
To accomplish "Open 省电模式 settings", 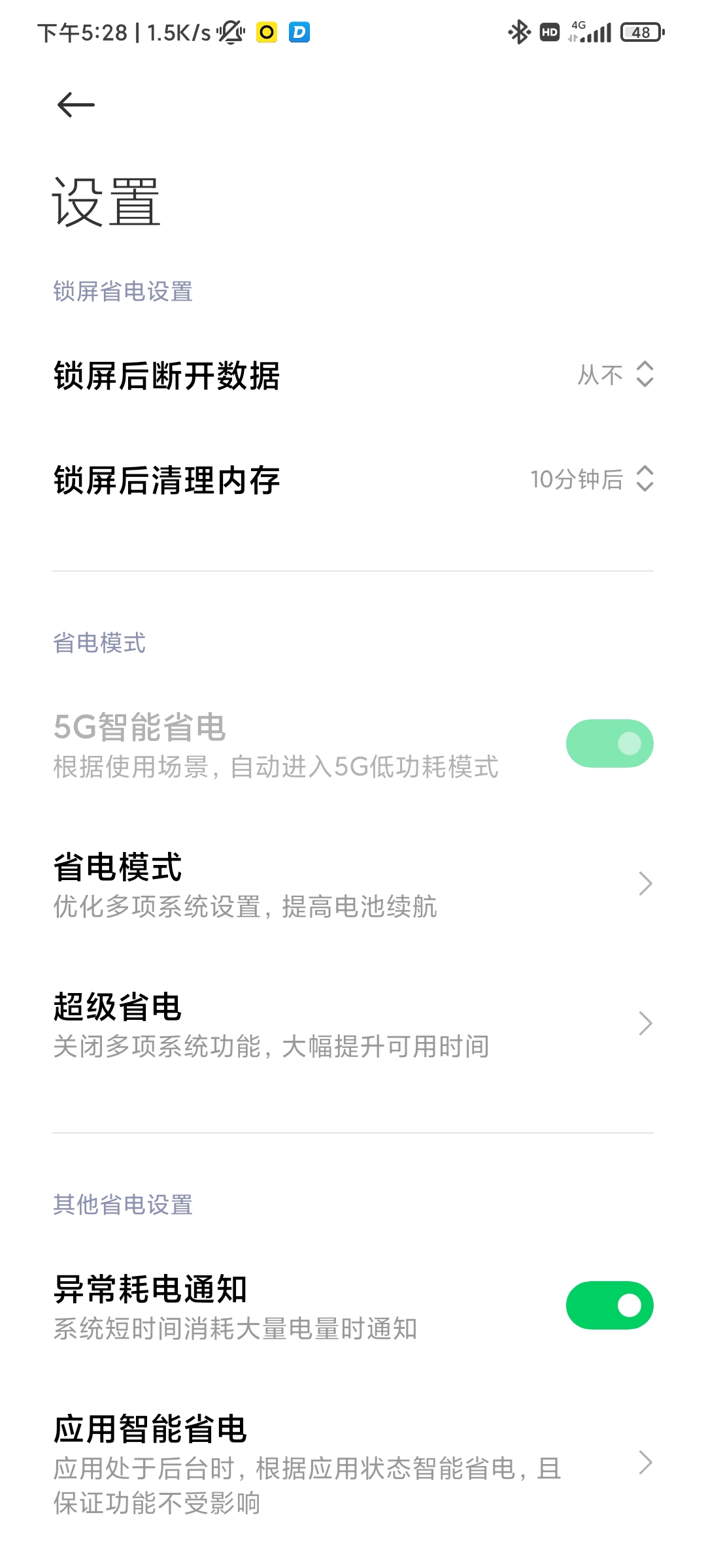I will point(353,884).
